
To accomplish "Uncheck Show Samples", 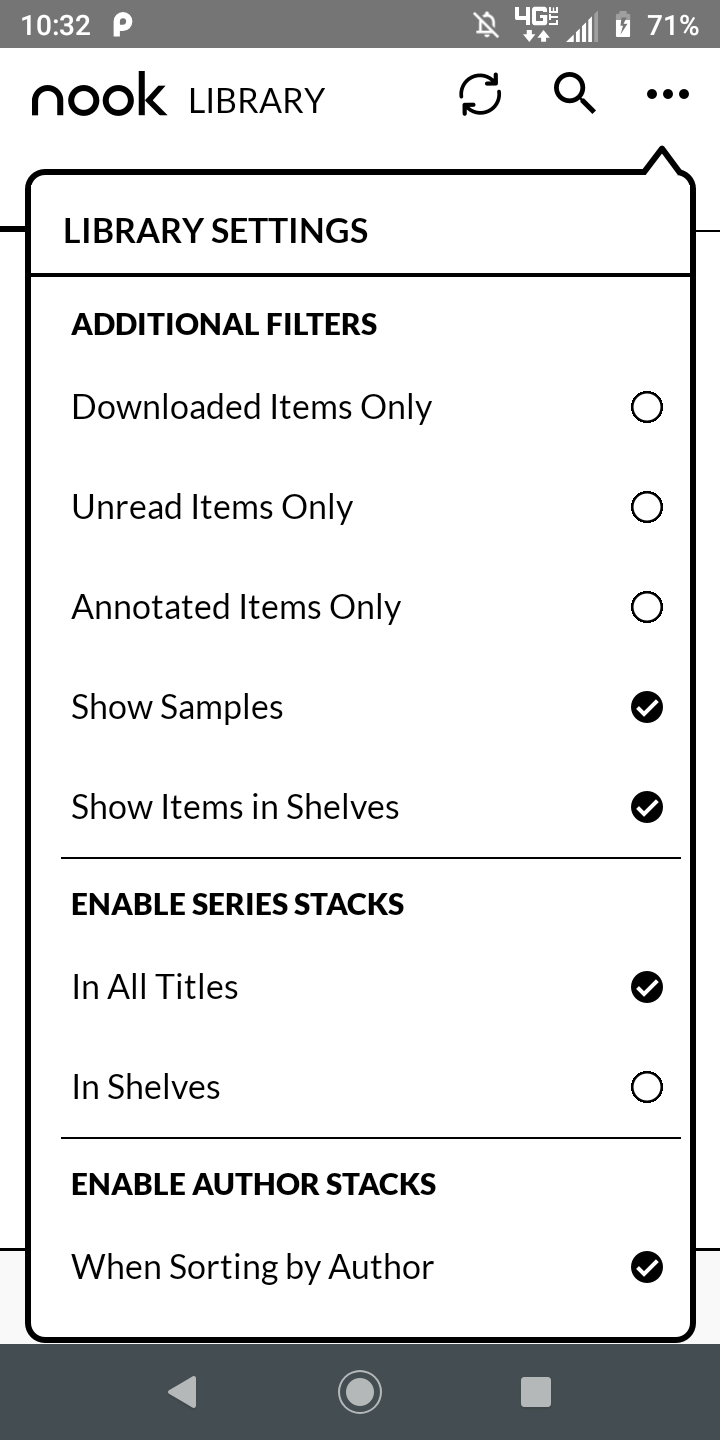I will coord(646,707).
